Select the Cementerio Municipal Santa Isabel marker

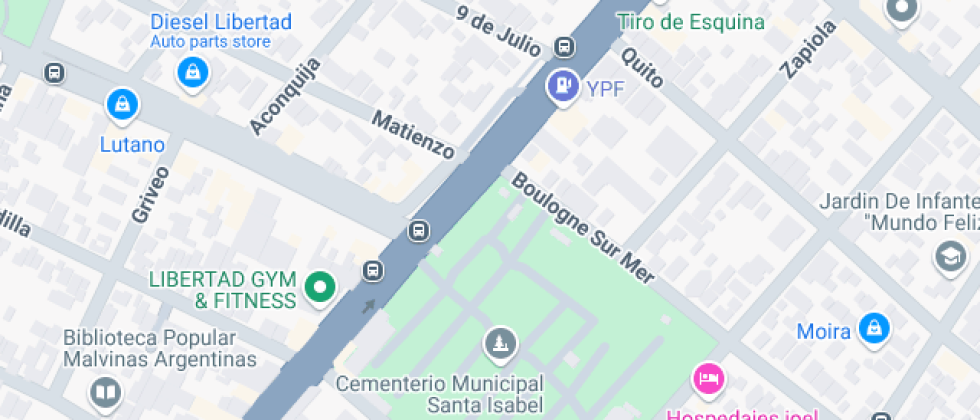tap(500, 345)
